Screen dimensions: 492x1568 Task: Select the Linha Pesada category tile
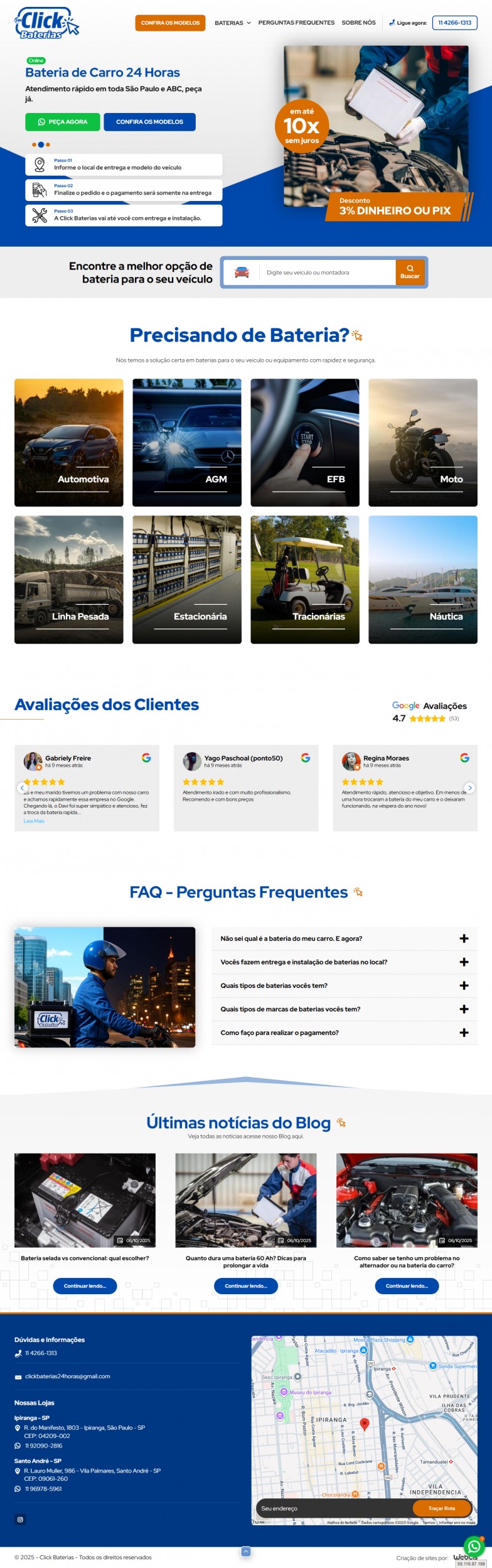69,579
